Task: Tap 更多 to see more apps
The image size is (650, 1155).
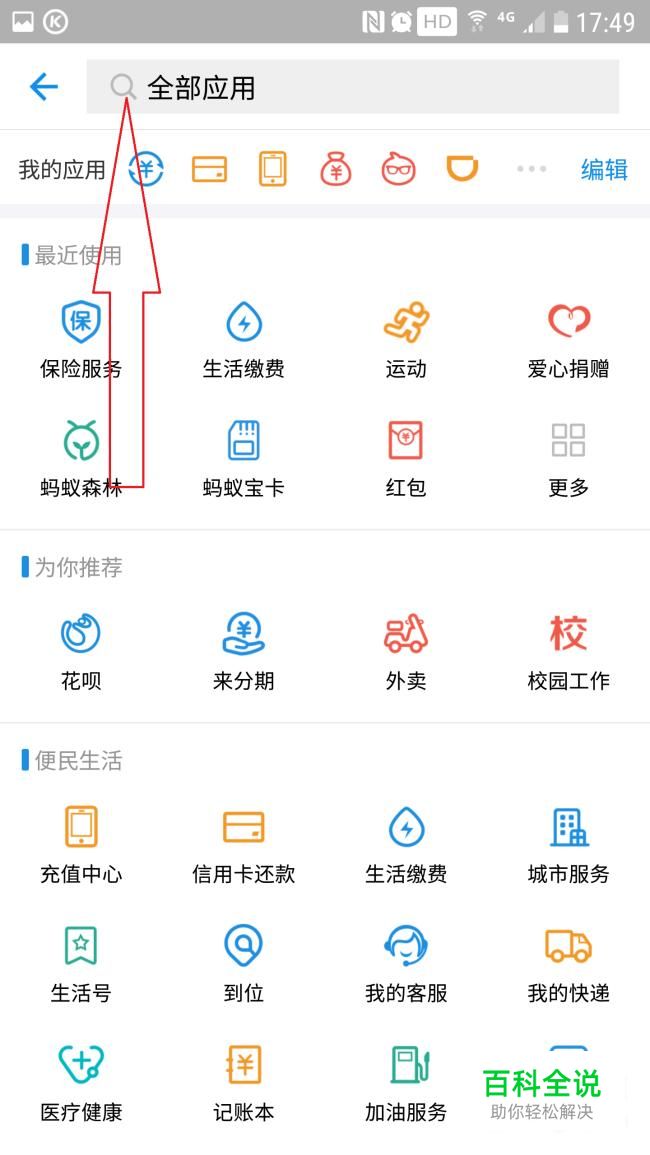Action: coord(568,458)
